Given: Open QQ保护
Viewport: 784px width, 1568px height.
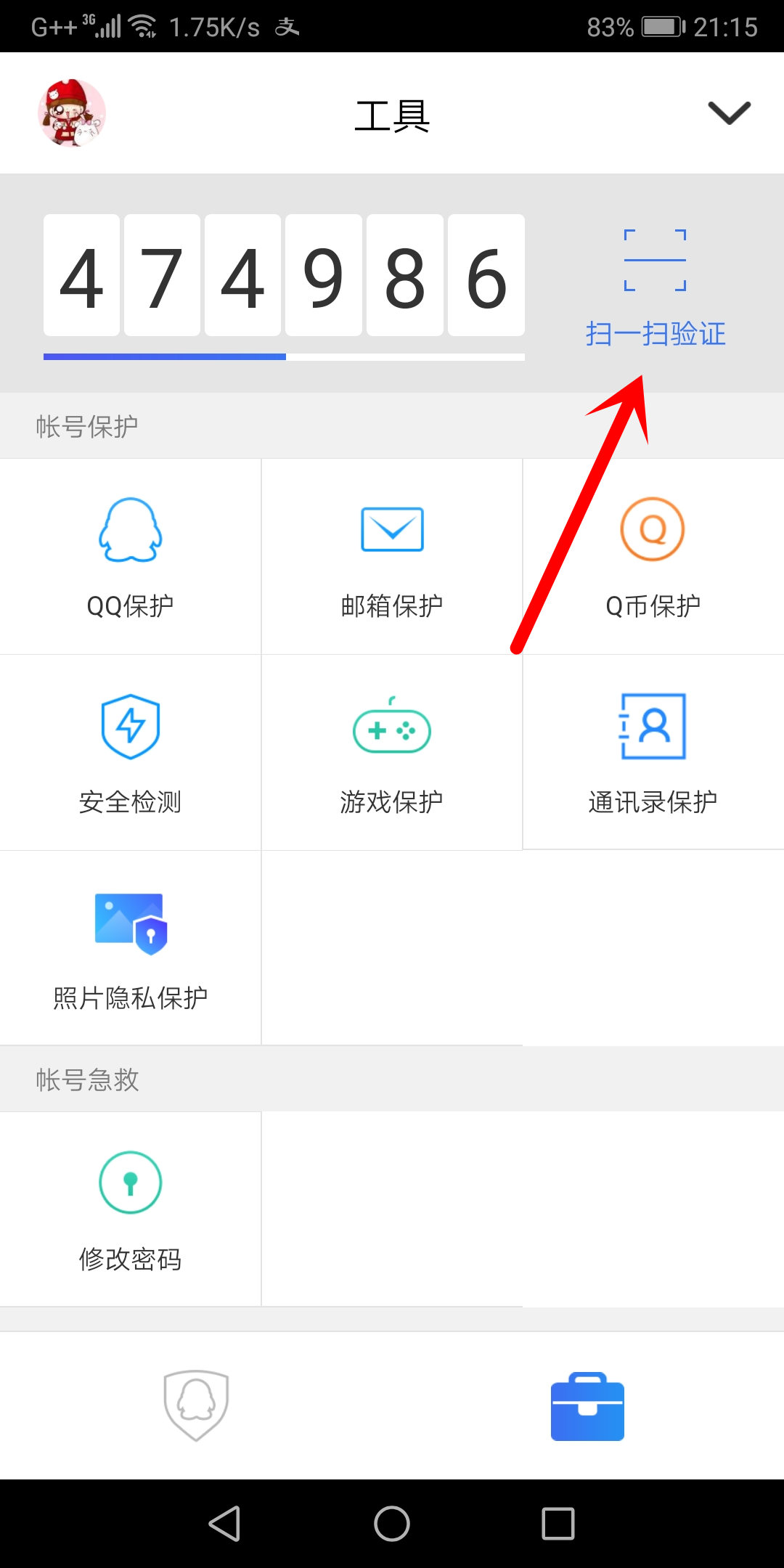Looking at the screenshot, I should point(131,557).
